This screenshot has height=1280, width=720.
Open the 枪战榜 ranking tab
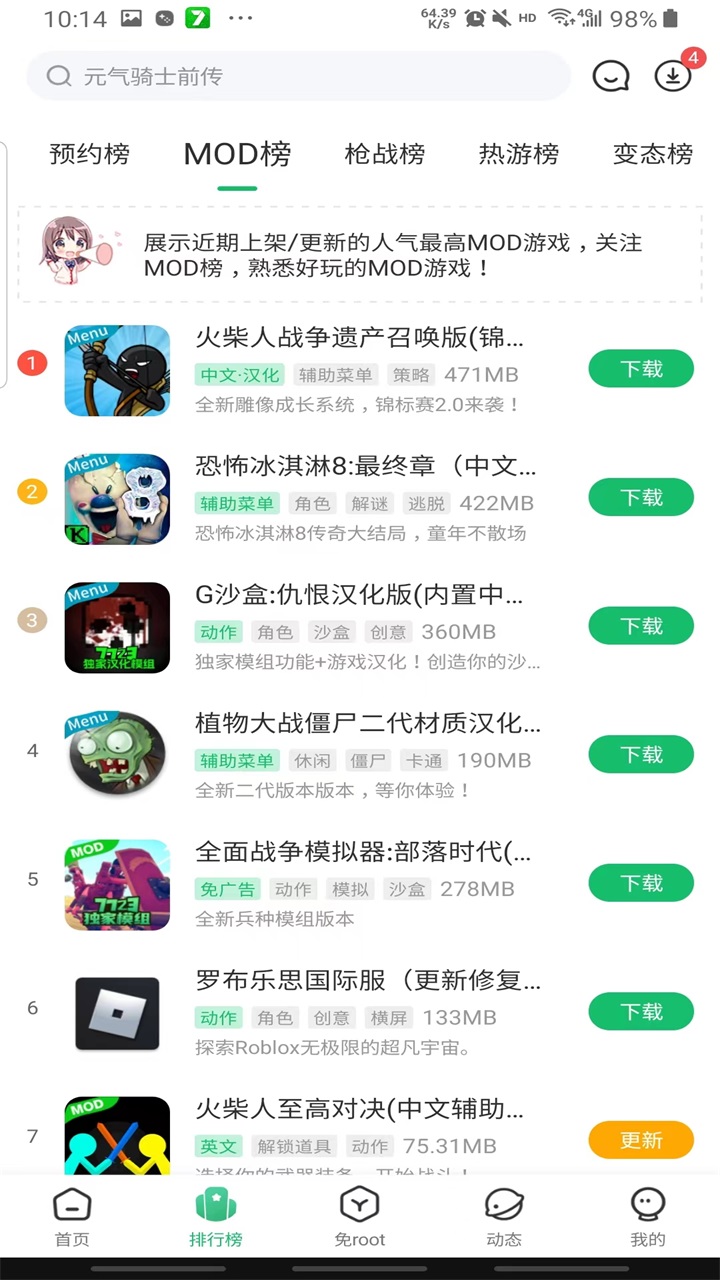coord(384,154)
